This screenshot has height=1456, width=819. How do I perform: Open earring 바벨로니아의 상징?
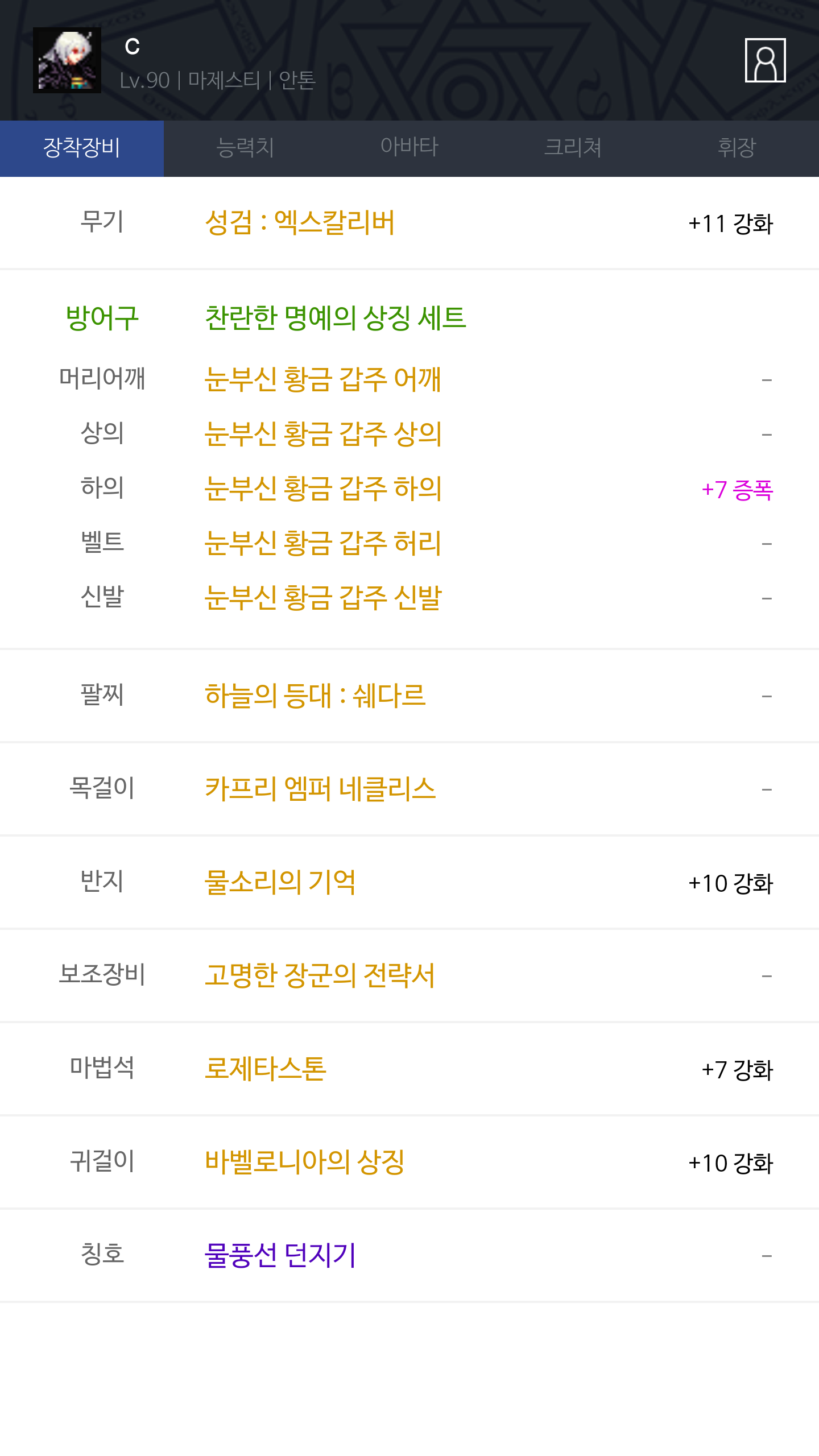305,1161
